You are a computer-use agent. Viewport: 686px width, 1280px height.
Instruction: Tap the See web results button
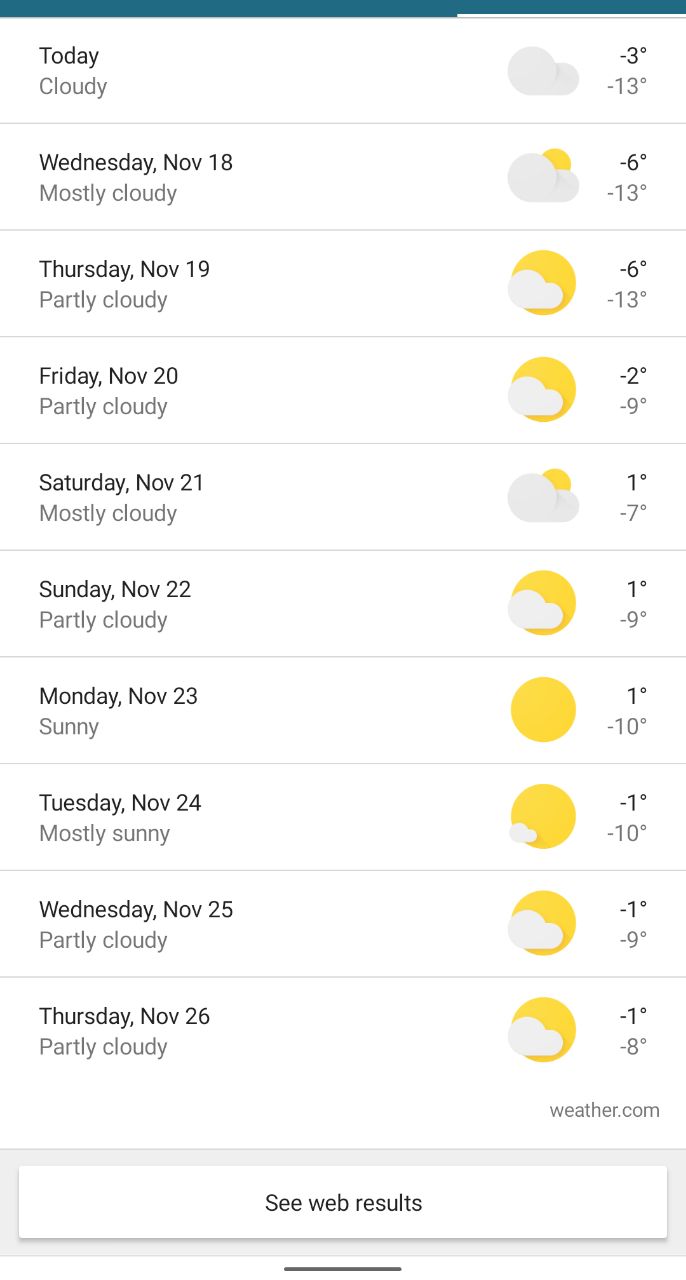click(x=343, y=1202)
